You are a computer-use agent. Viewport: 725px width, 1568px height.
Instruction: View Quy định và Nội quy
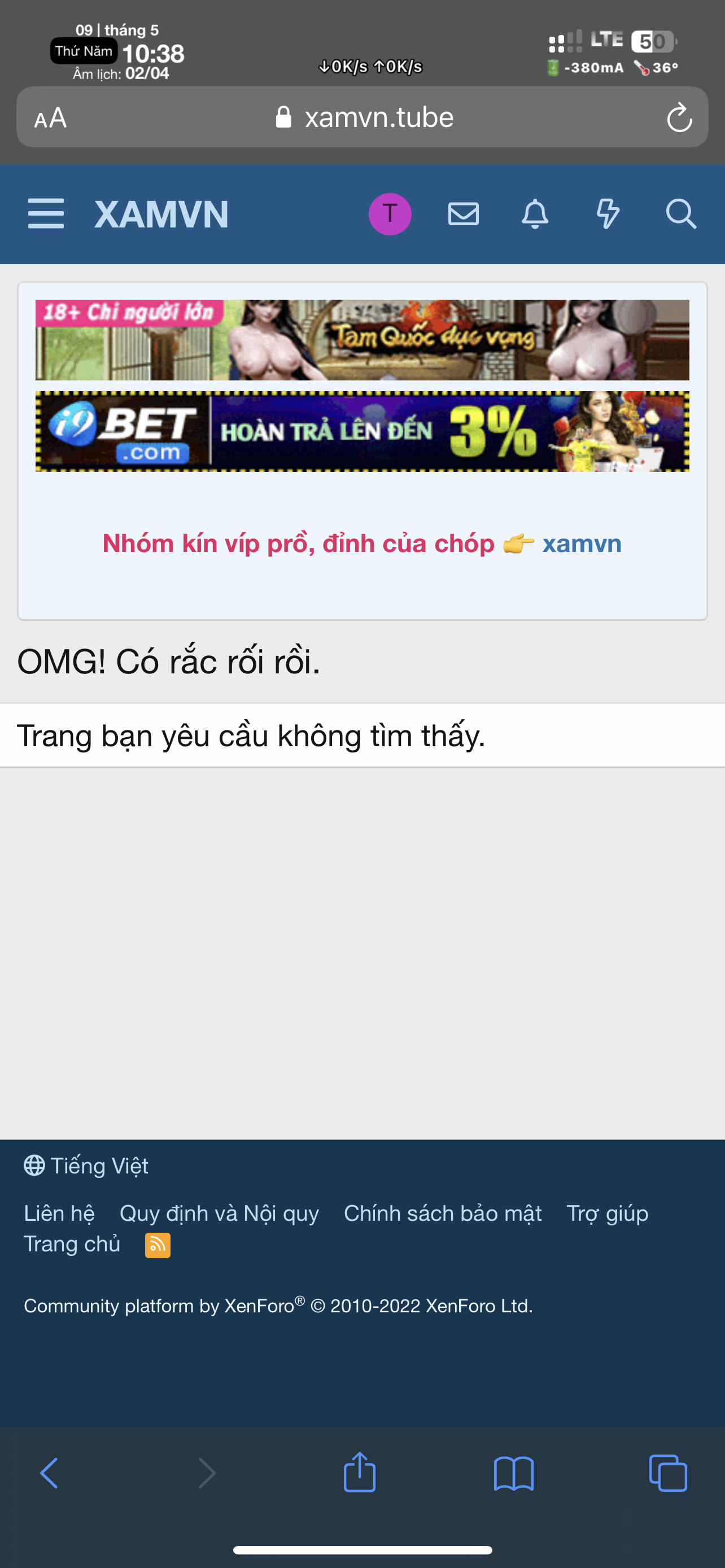[x=219, y=1213]
